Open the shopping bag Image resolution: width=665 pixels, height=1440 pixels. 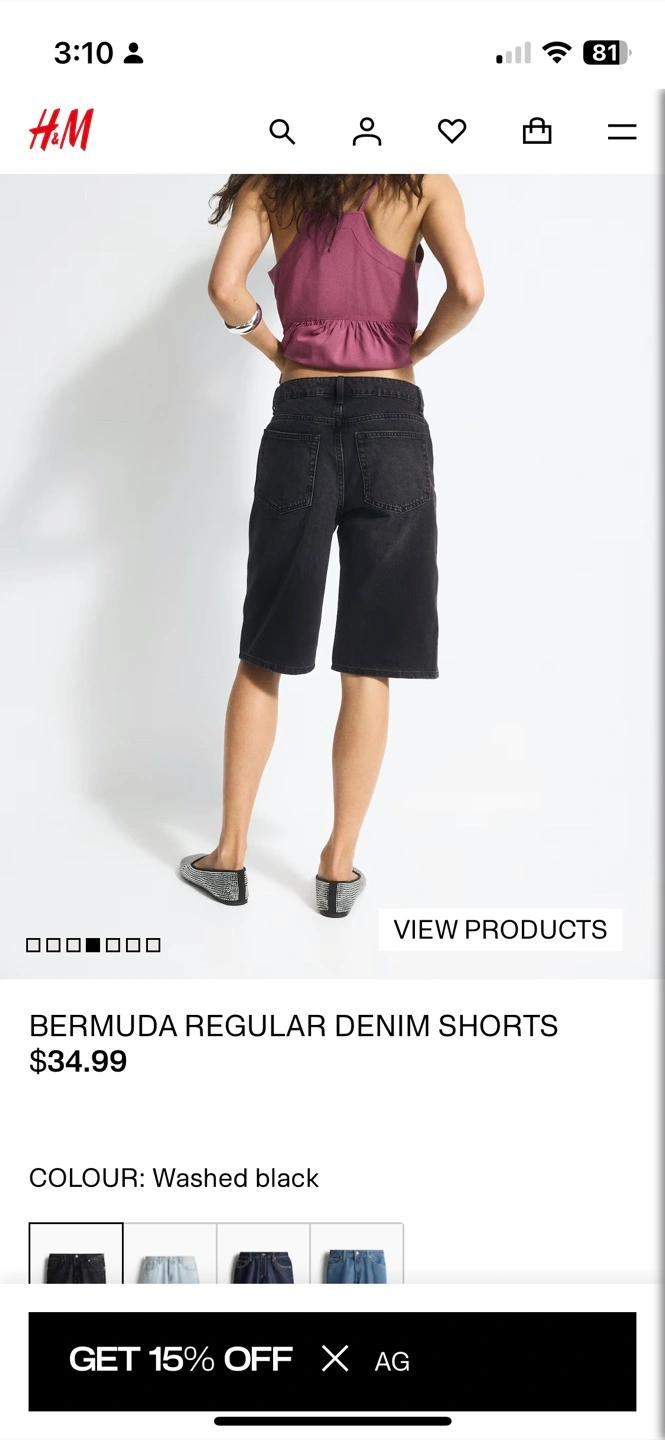pyautogui.click(x=537, y=131)
